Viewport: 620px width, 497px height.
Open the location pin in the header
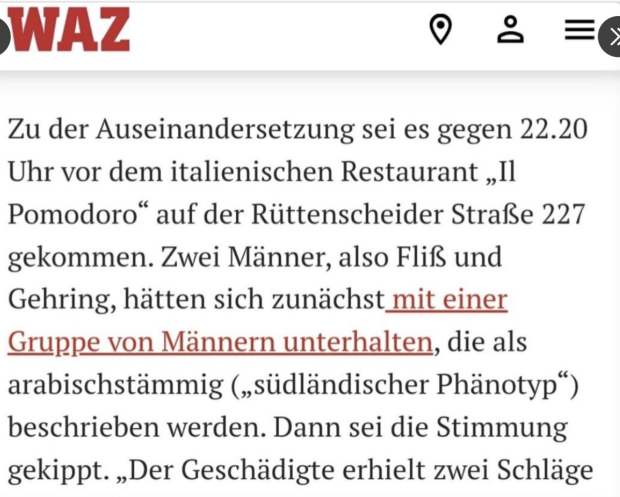440,30
